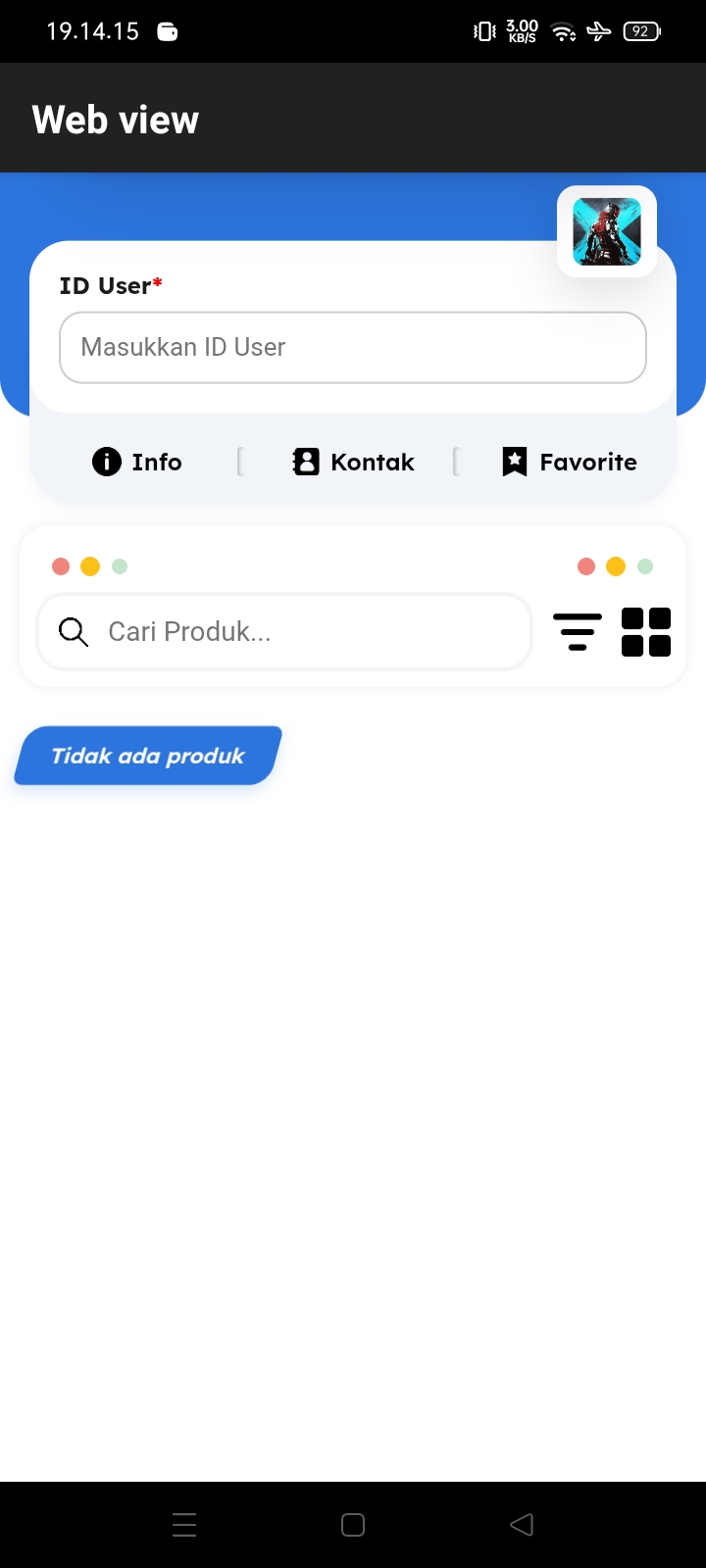
Task: Switch to grid view layout
Action: (x=646, y=632)
